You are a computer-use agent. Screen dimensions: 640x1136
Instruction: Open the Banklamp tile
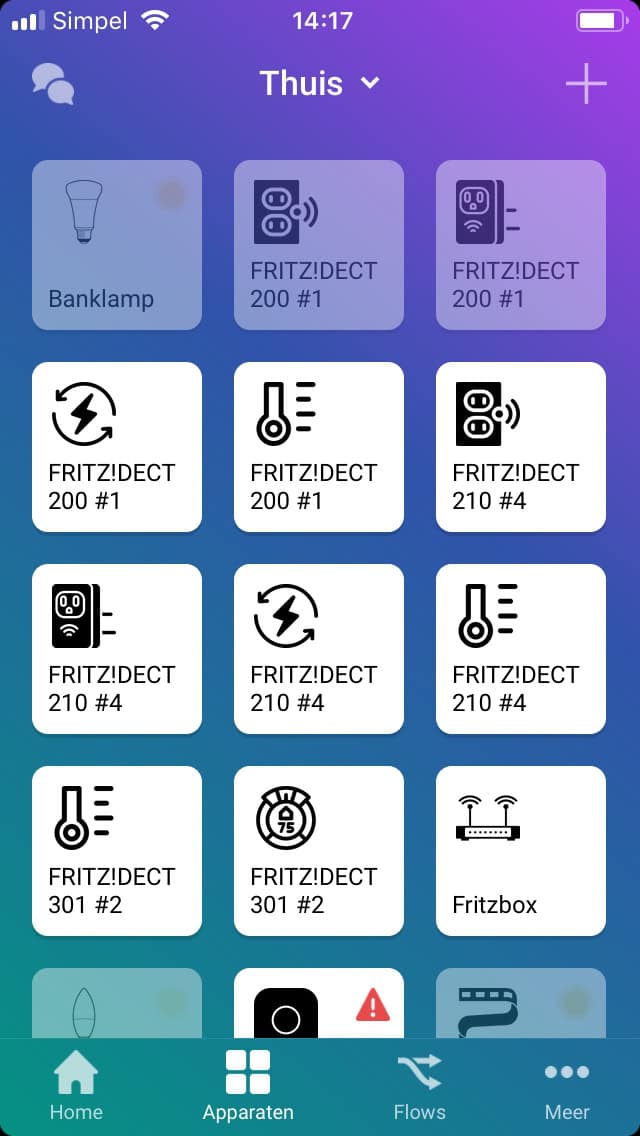(117, 245)
